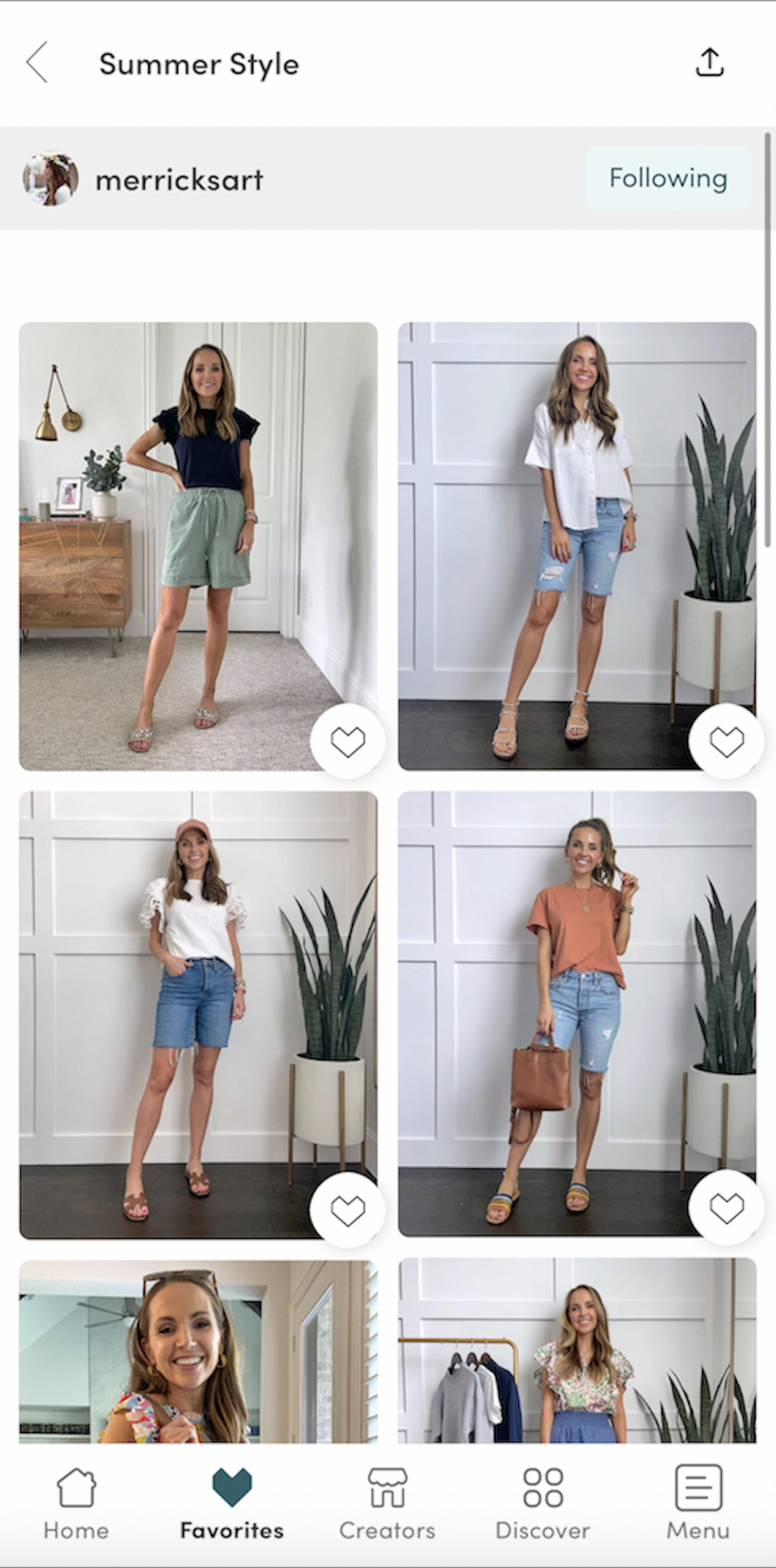Favorite the navy top green shorts outfit
The width and height of the screenshot is (776, 1568).
[347, 742]
